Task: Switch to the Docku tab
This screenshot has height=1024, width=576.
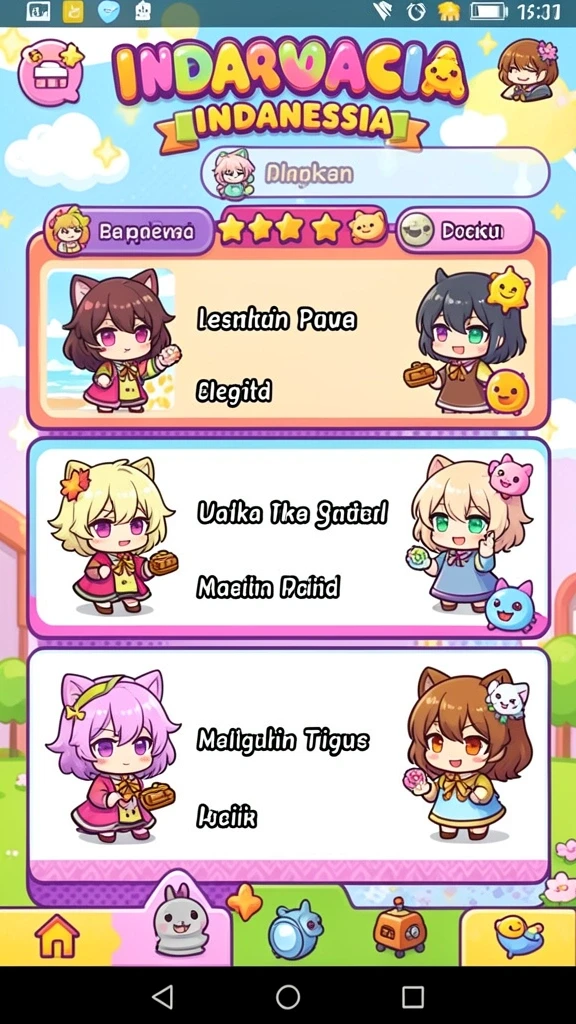Action: point(466,230)
